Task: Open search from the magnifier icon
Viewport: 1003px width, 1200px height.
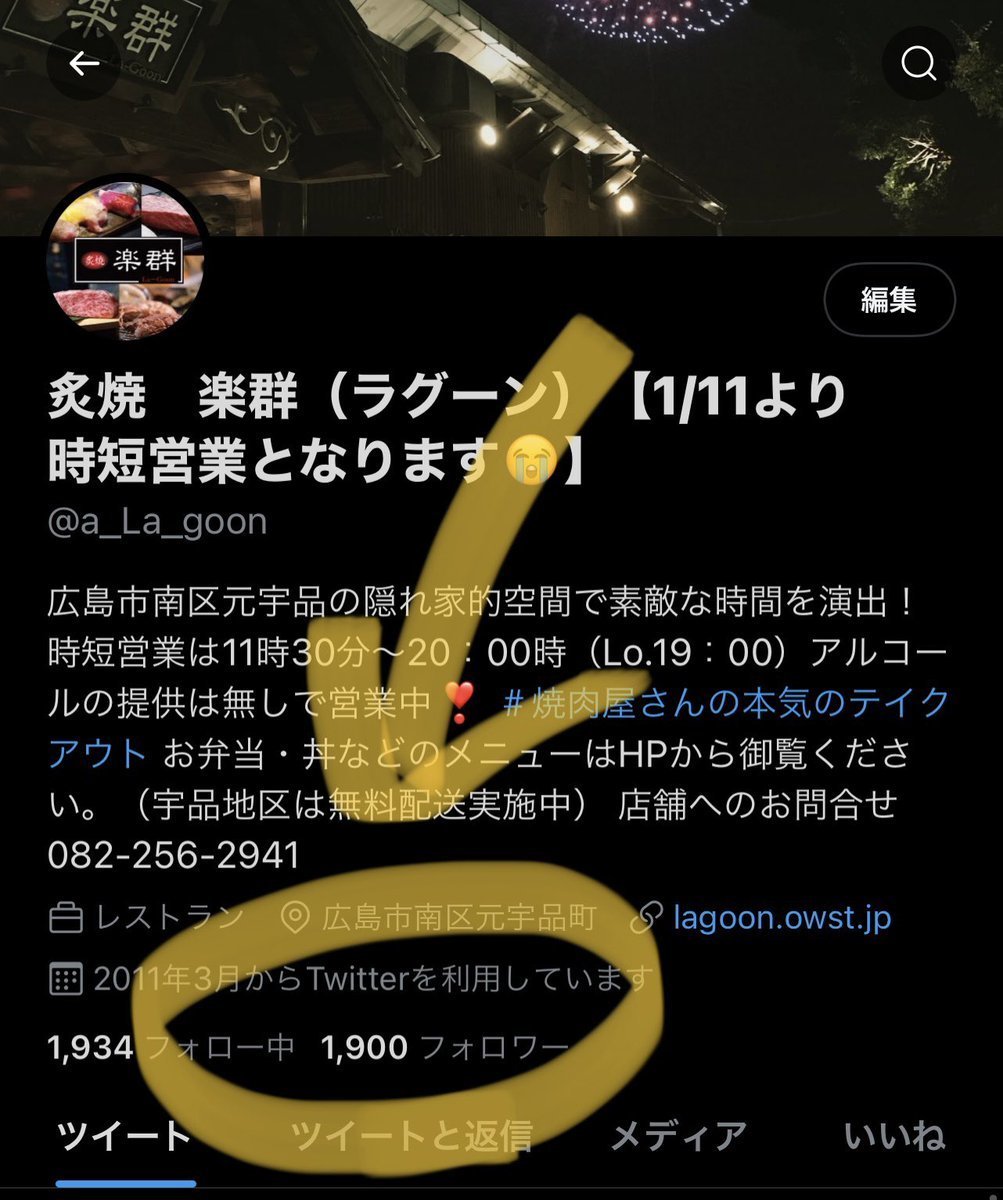Action: 917,64
